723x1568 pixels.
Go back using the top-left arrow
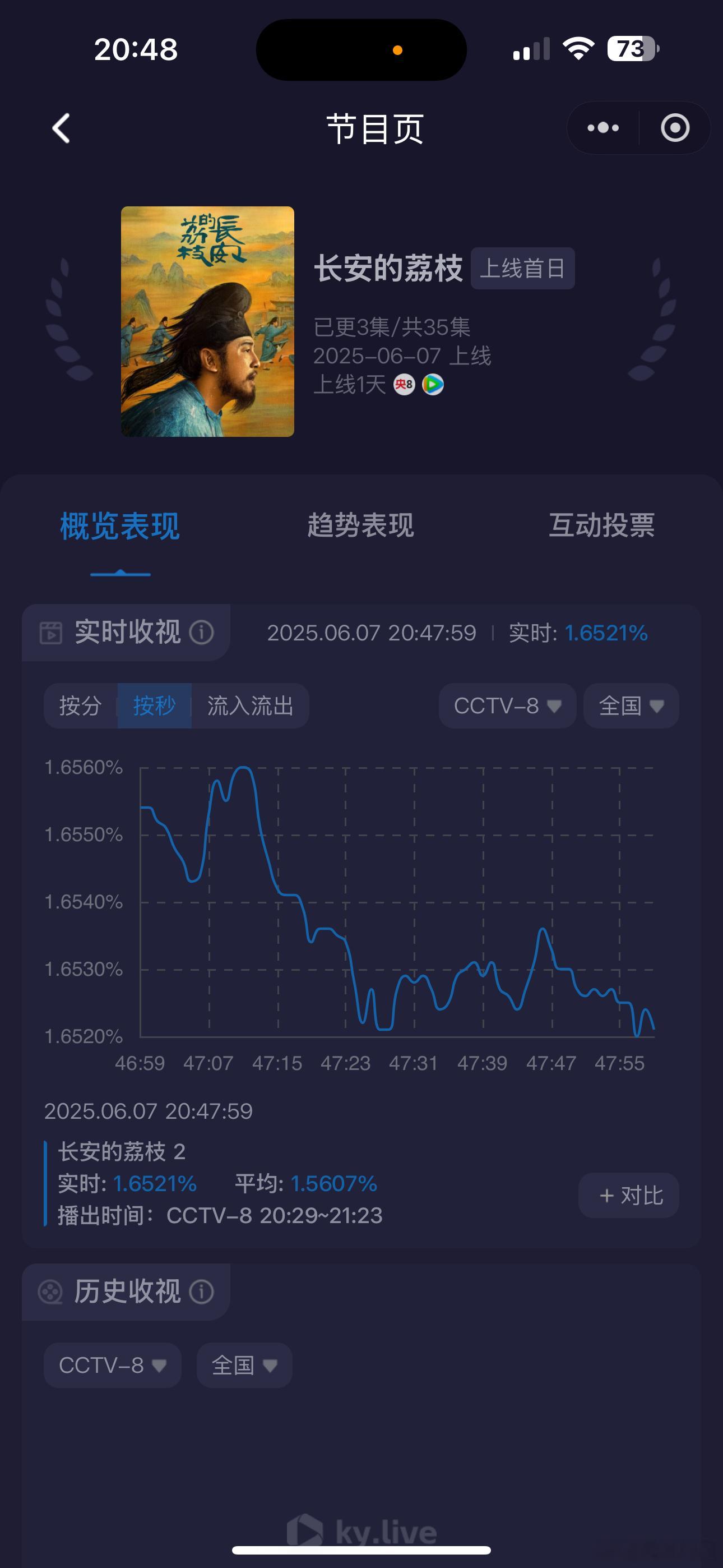click(x=61, y=128)
